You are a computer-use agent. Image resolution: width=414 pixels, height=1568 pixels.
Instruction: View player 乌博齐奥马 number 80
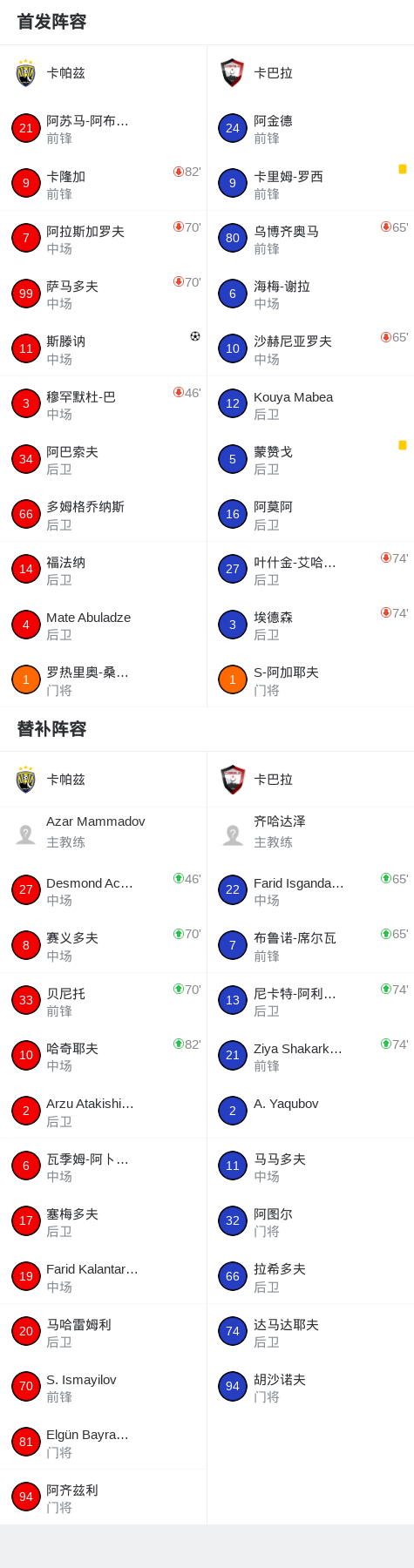(310, 239)
